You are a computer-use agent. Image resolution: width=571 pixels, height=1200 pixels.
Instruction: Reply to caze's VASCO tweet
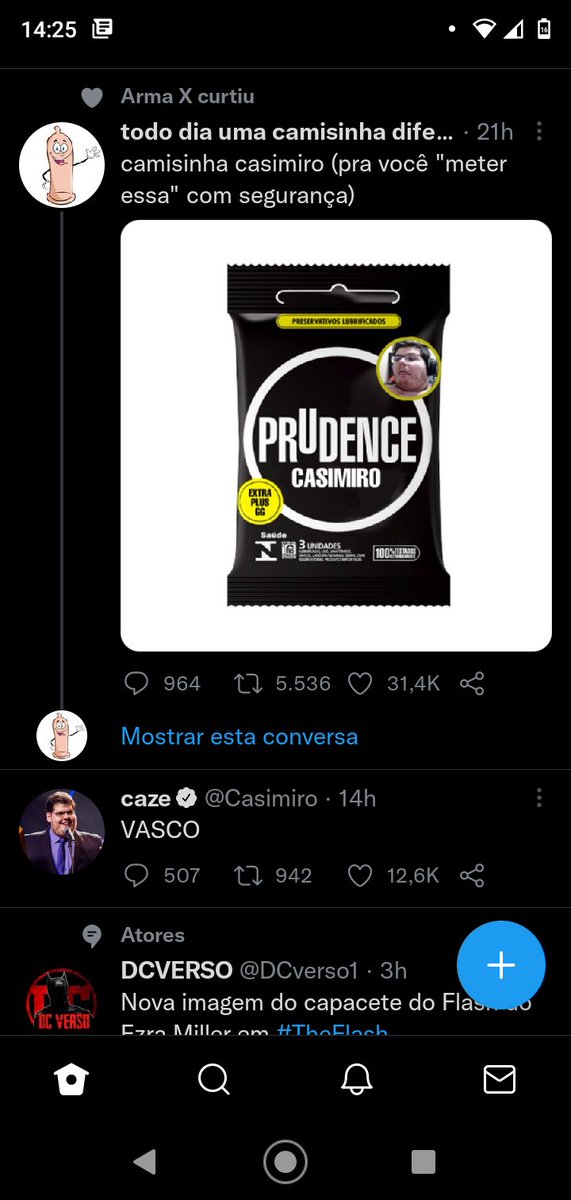(x=136, y=876)
